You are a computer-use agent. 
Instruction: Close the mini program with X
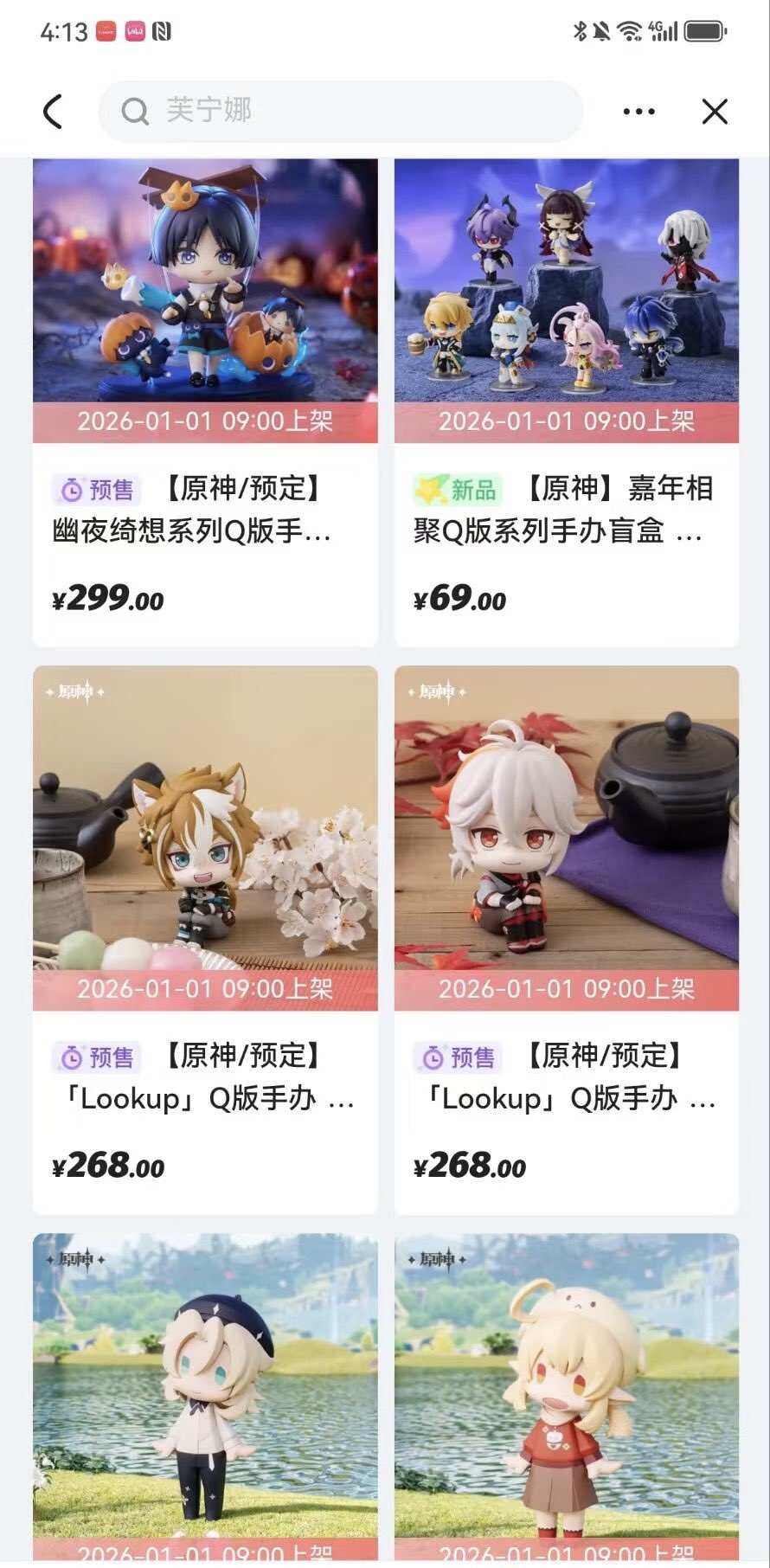coord(715,112)
